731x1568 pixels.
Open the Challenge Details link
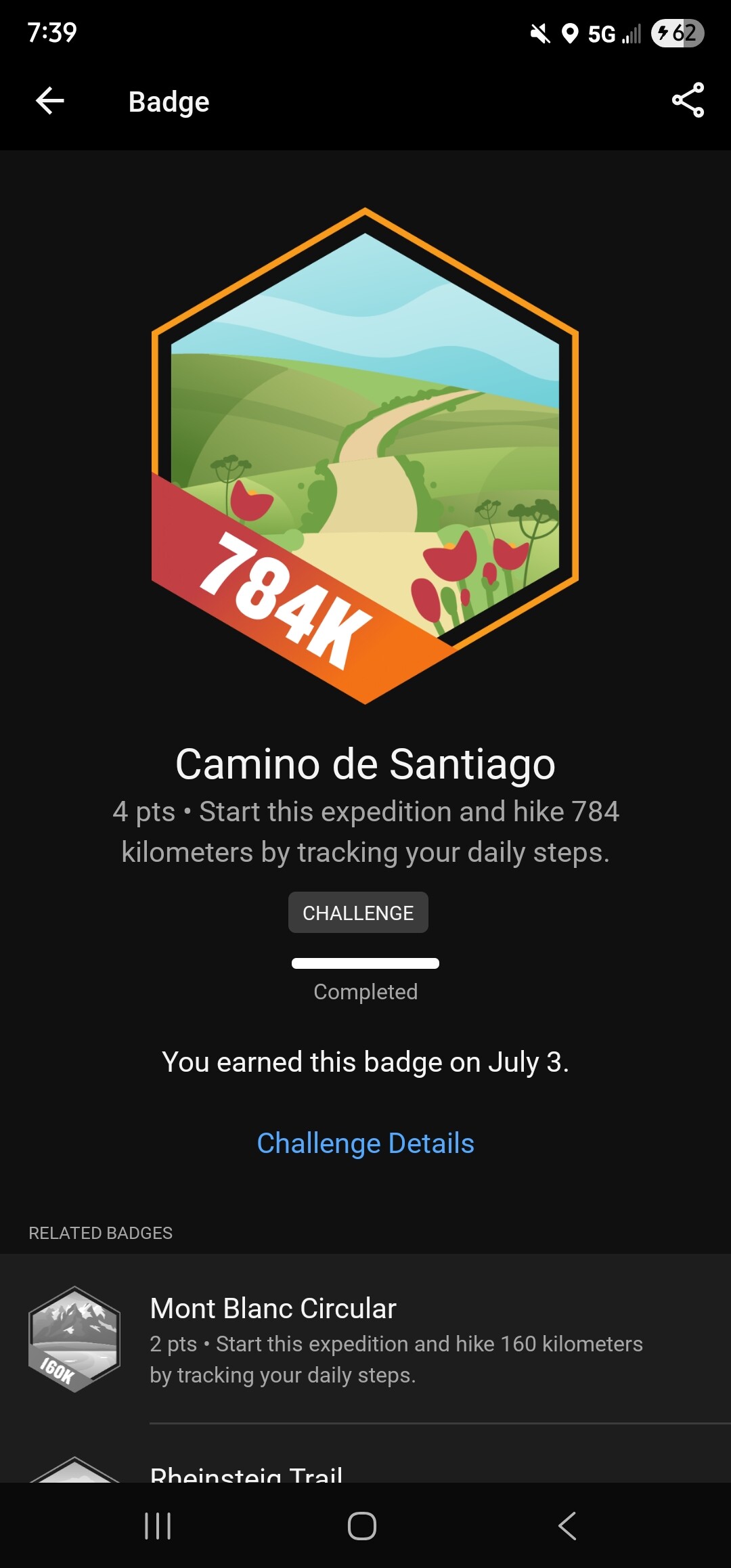click(x=365, y=1144)
